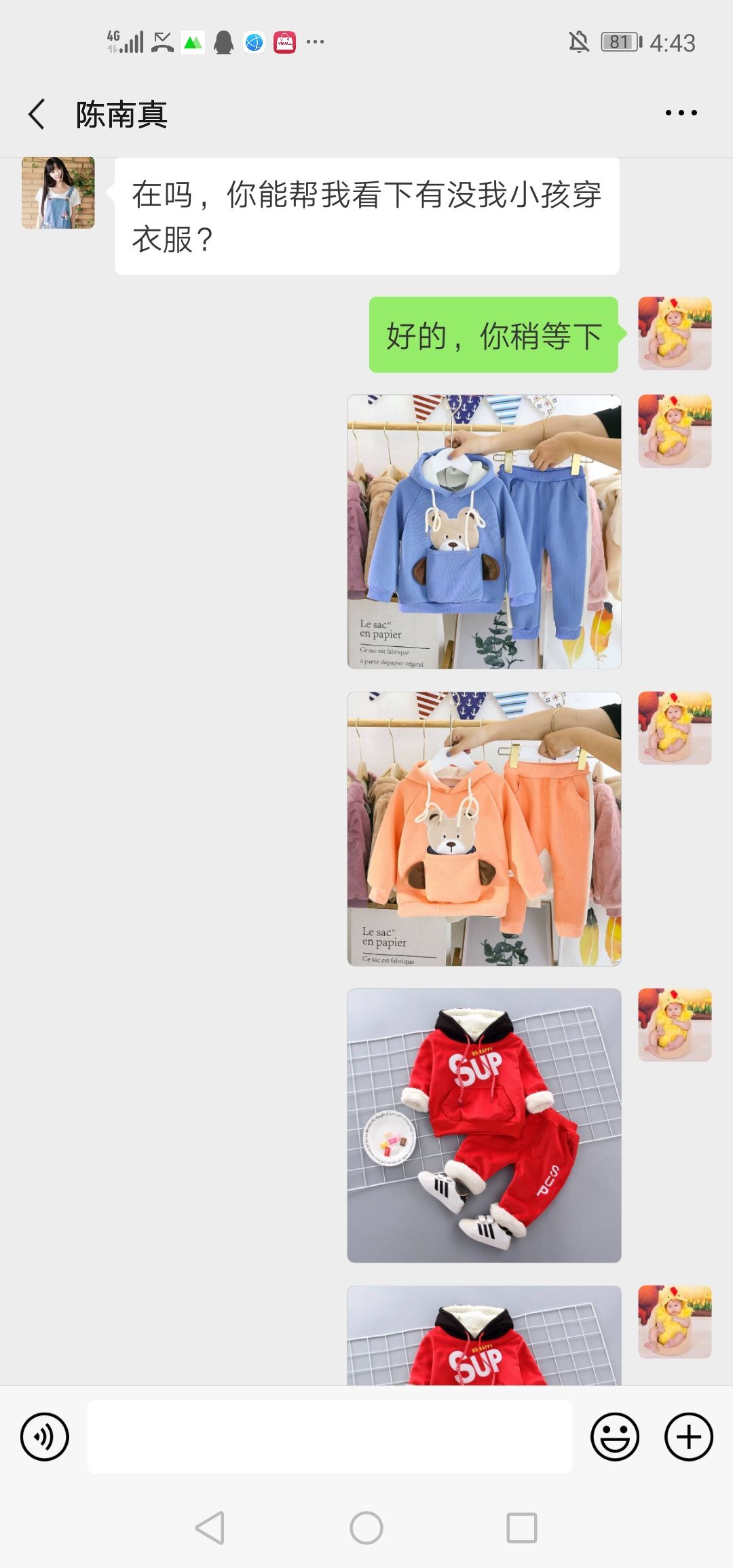Open 陈南真's profile avatar

click(58, 193)
